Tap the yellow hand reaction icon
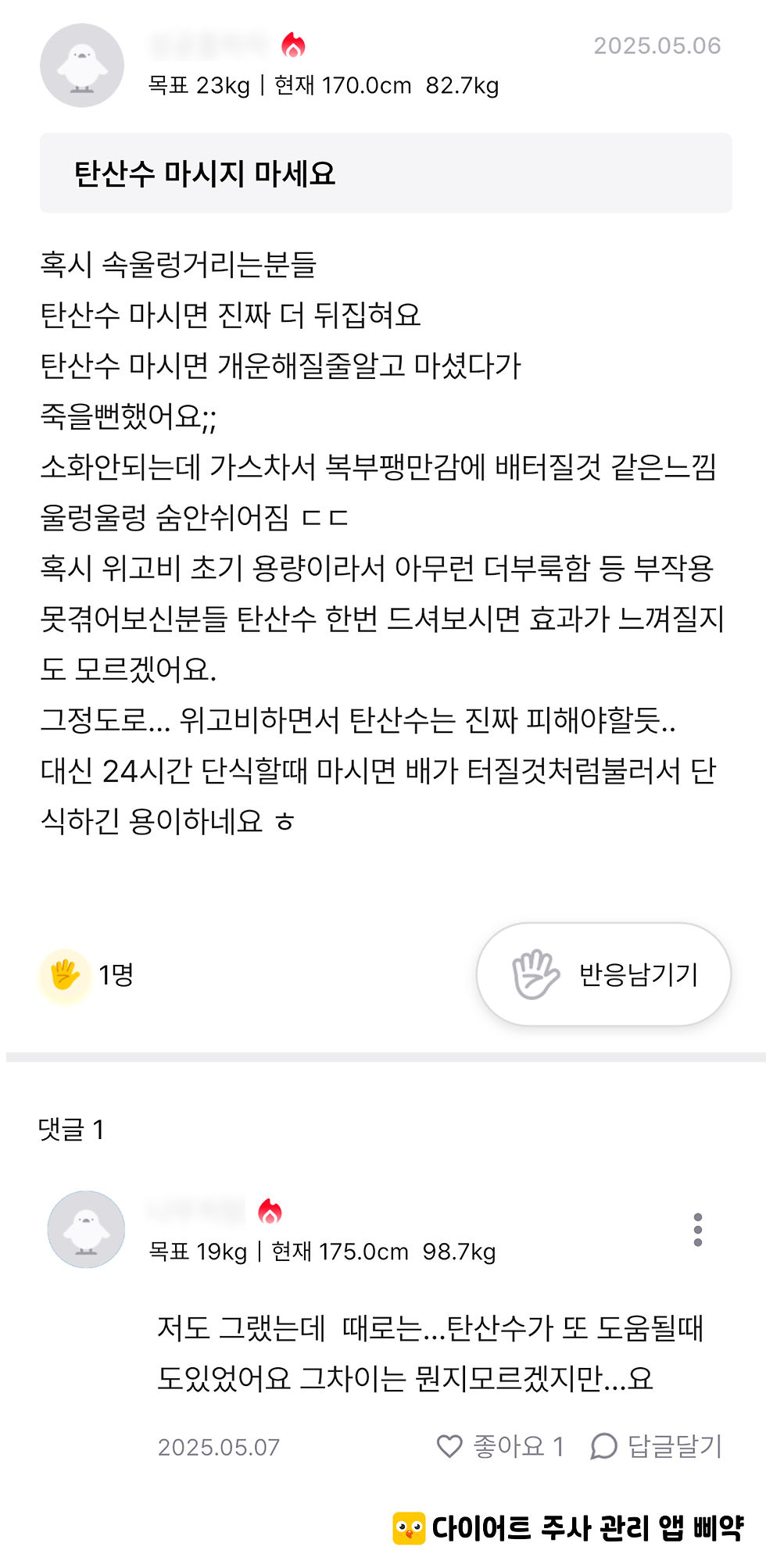This screenshot has height=1568, width=766. [63, 973]
